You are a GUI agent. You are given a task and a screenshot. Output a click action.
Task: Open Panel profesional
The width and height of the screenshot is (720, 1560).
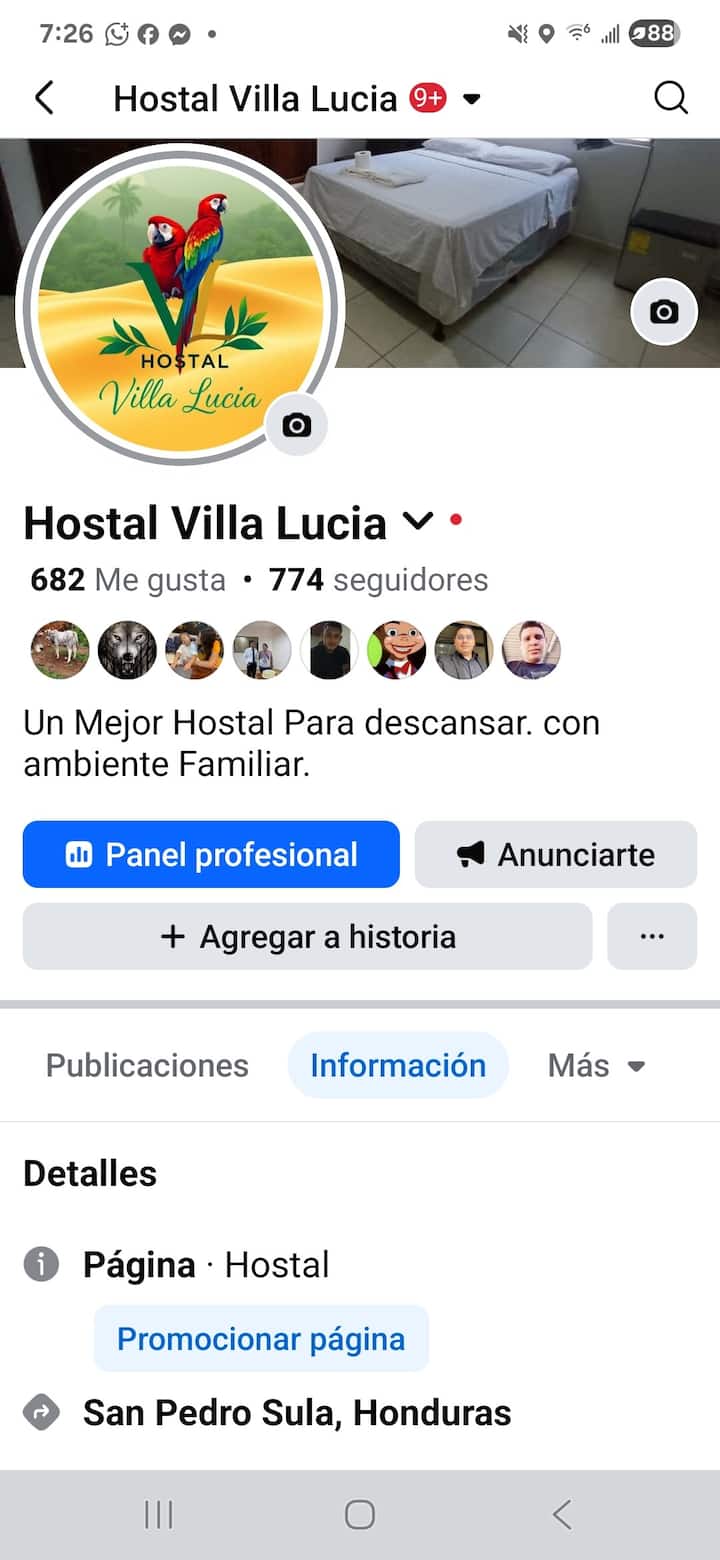[211, 854]
